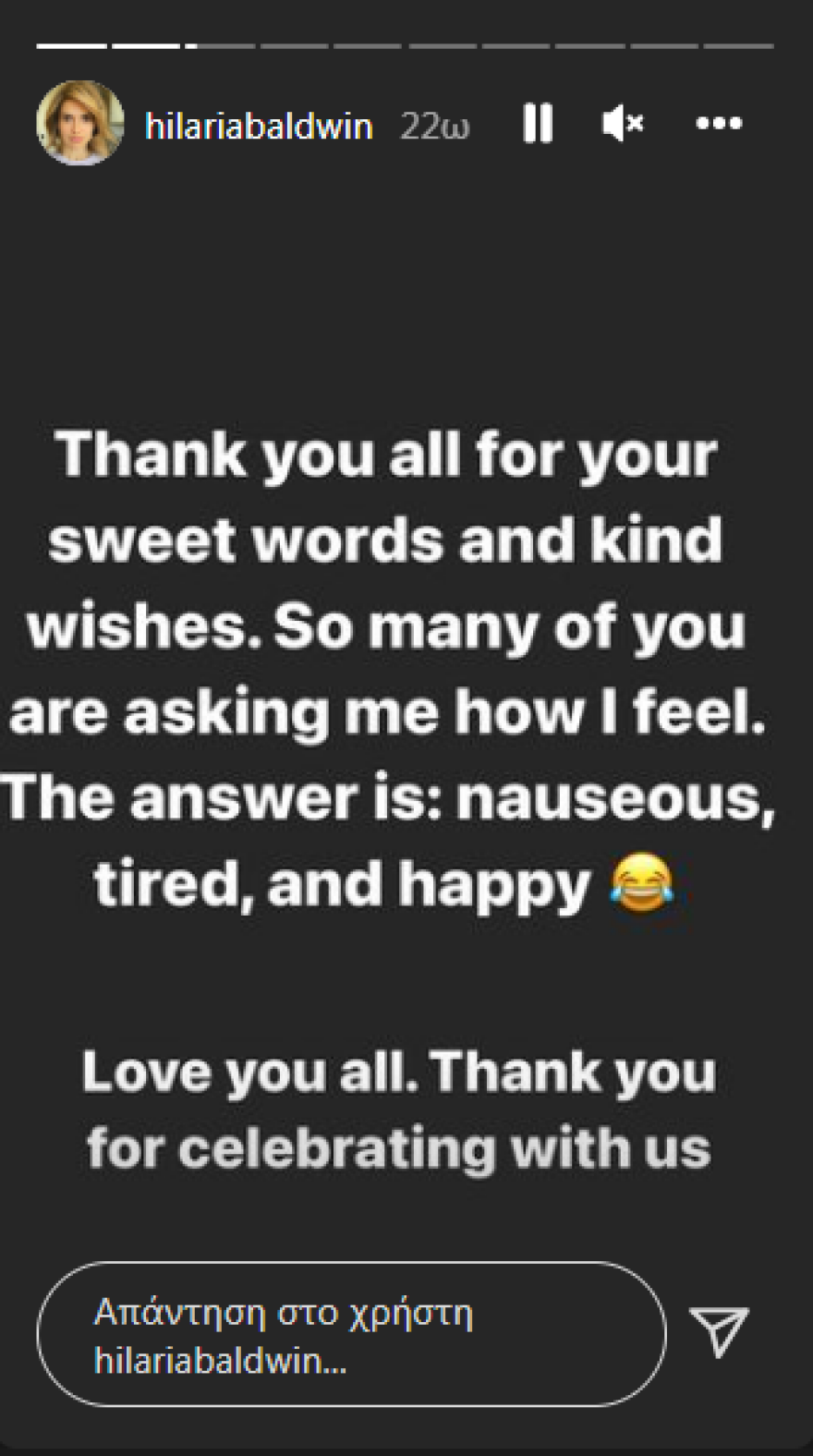Viewport: 813px width, 1456px height.
Task: Unmute the story sound
Action: coord(622,123)
